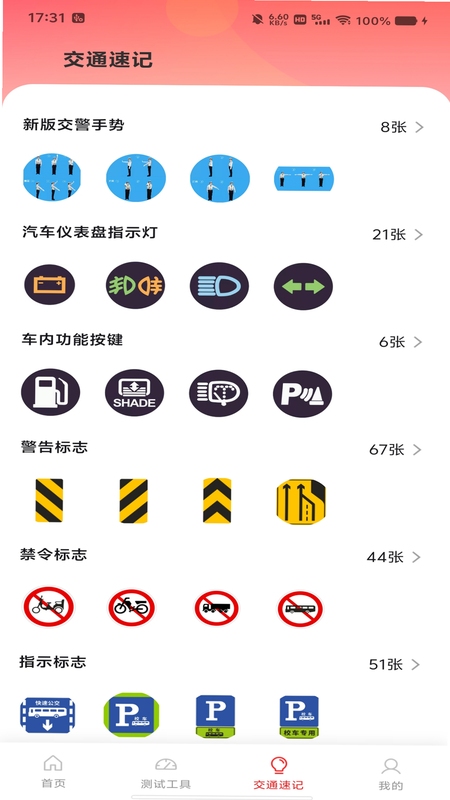Open the lane reduction warning sign
The height and width of the screenshot is (800, 450).
301,502
